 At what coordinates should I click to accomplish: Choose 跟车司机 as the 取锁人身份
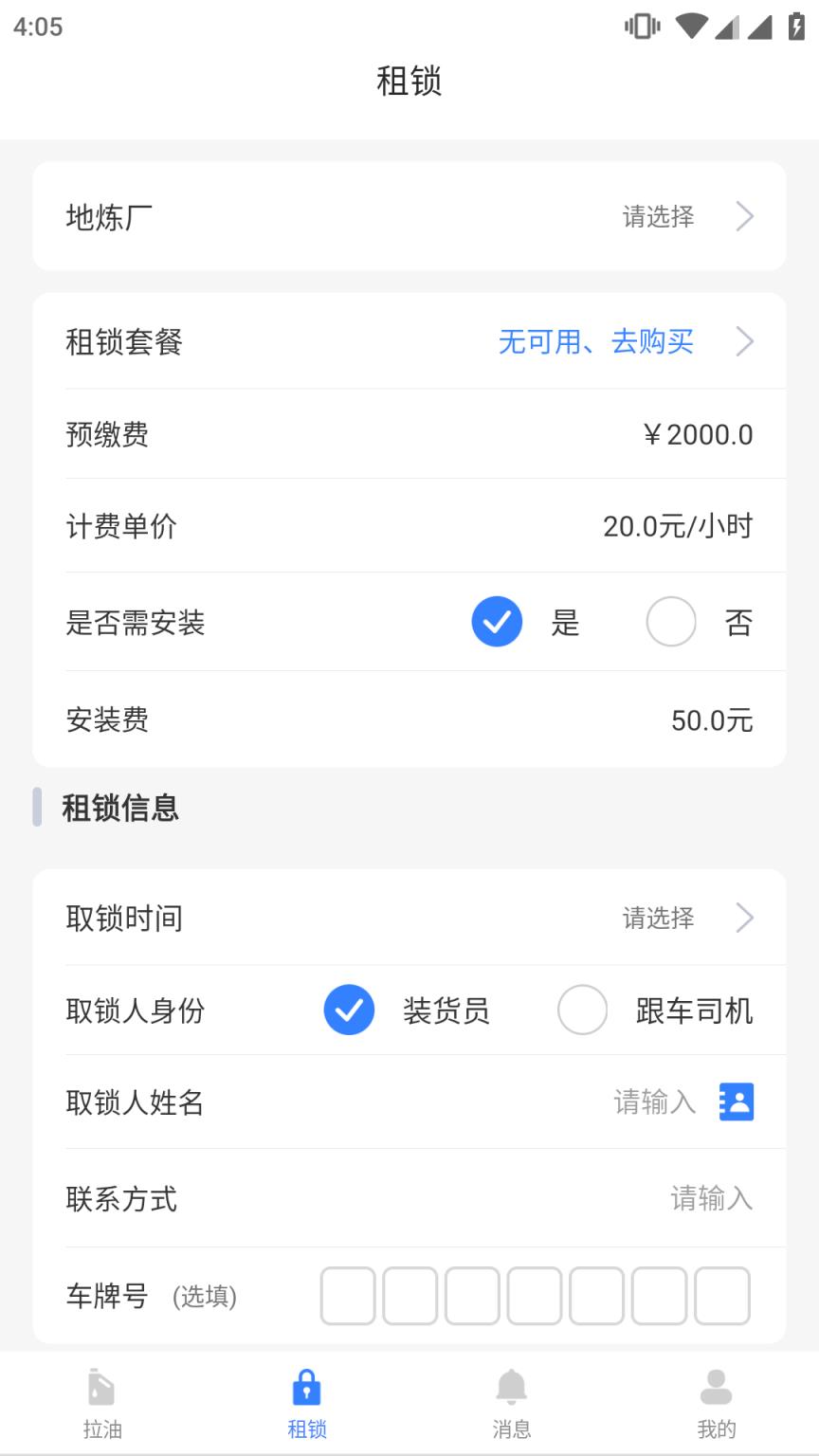tap(583, 1010)
